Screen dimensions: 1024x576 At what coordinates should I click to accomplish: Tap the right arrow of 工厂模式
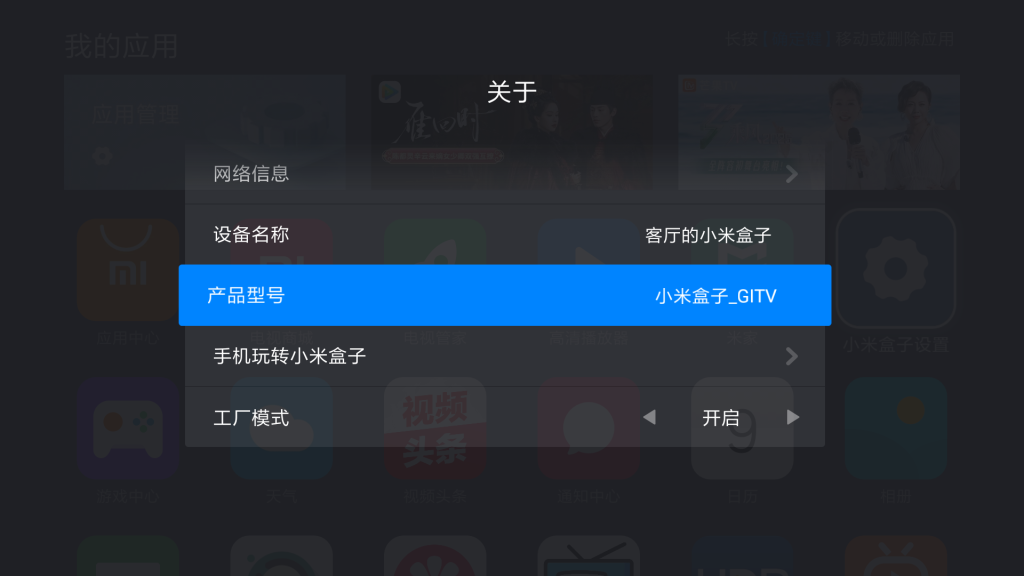tap(793, 417)
